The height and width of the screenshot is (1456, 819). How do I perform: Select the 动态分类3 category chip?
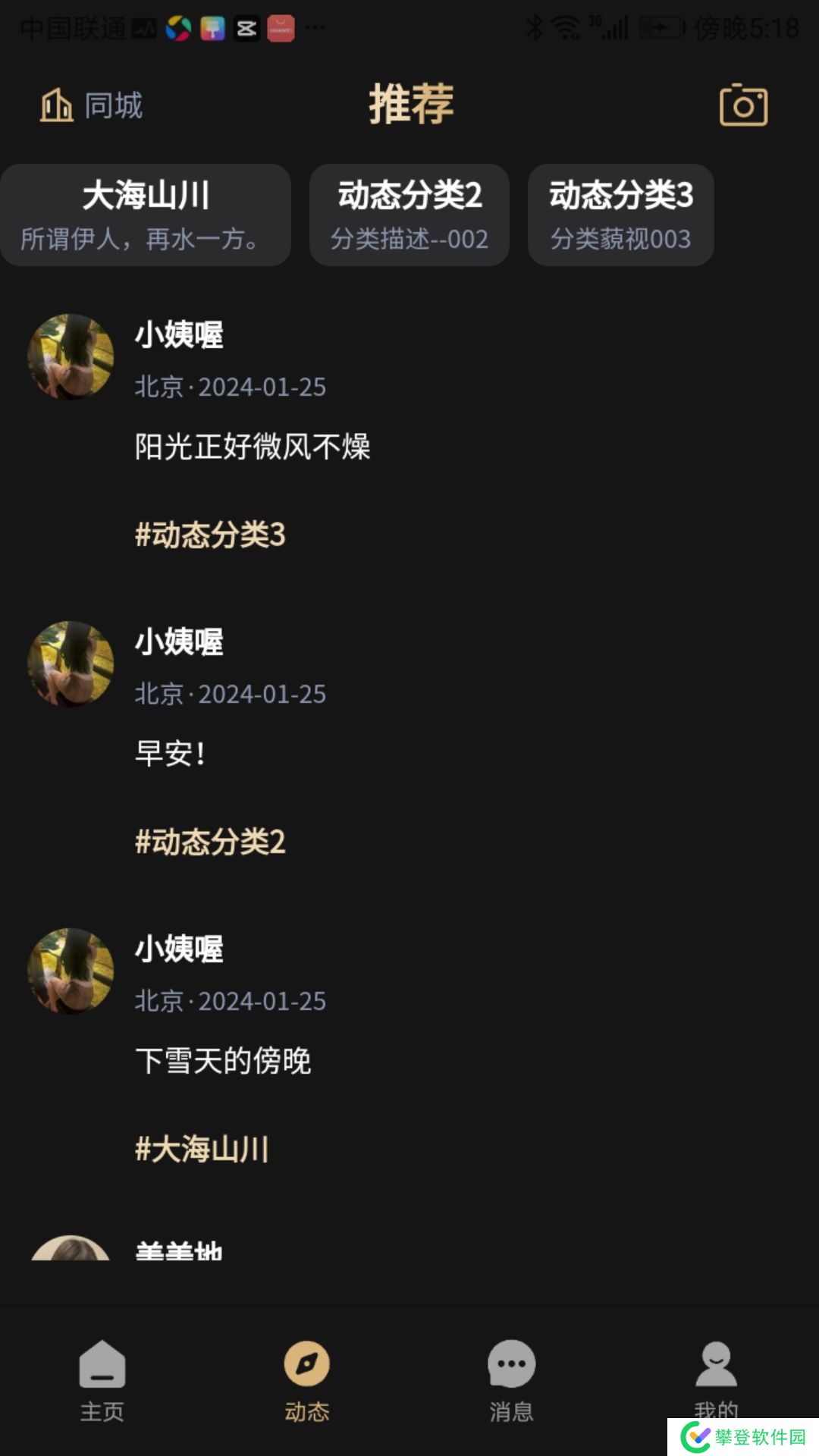coord(620,215)
